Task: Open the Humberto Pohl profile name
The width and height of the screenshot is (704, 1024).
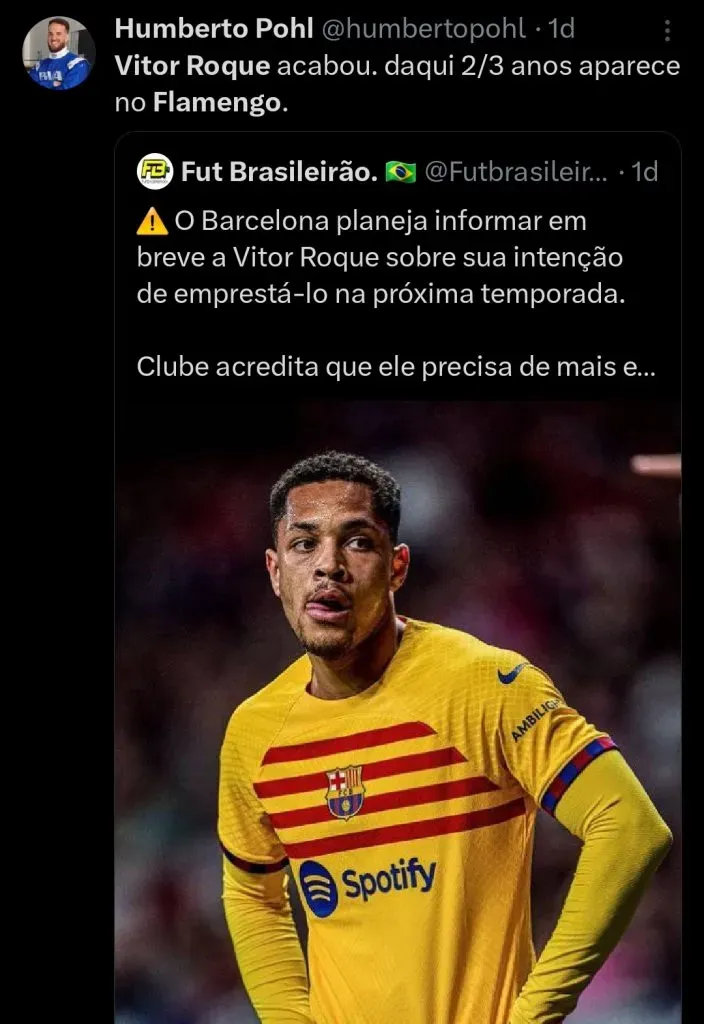Action: click(x=212, y=29)
